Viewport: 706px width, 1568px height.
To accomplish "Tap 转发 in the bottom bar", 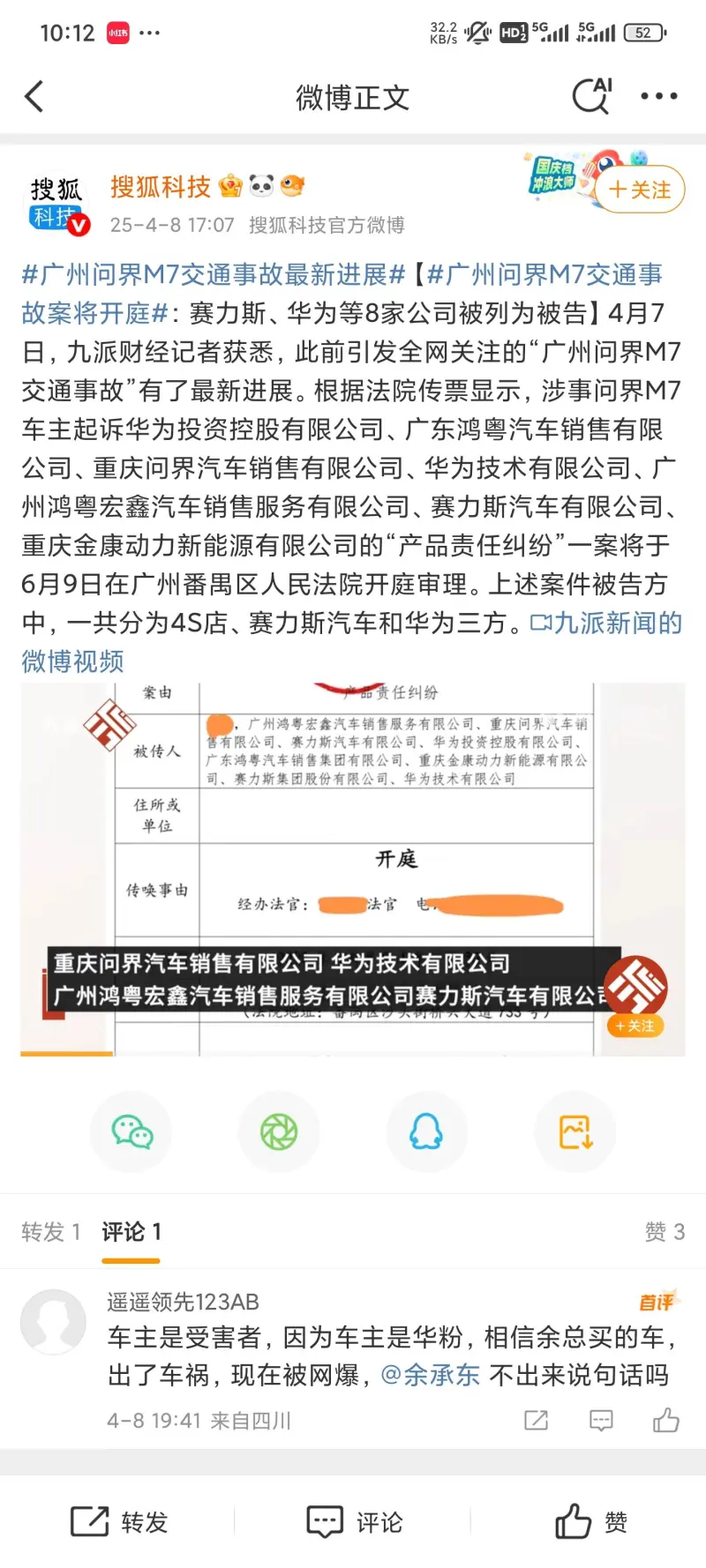I will click(118, 1522).
